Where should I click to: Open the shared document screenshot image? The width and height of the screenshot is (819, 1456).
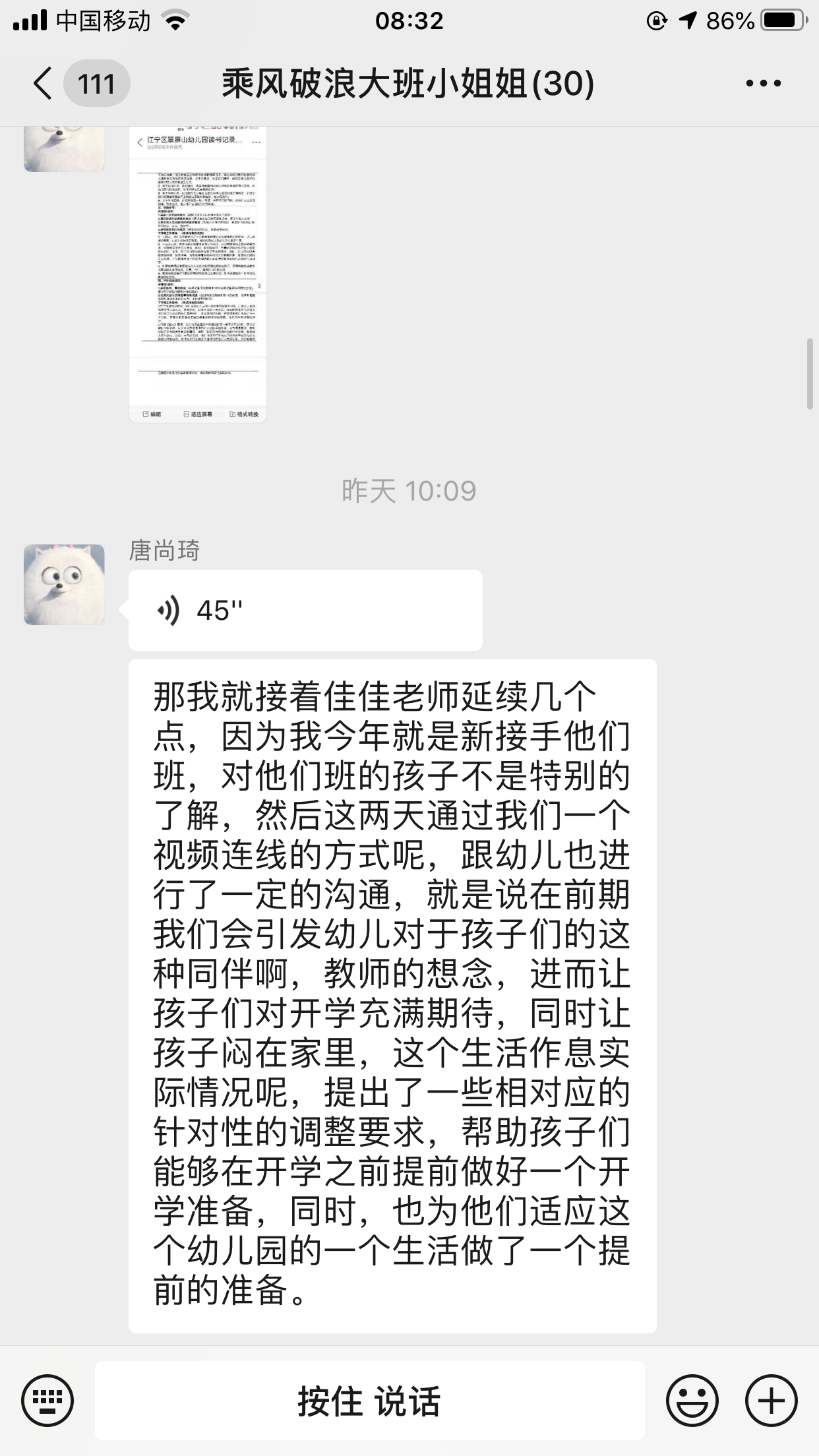(197, 274)
